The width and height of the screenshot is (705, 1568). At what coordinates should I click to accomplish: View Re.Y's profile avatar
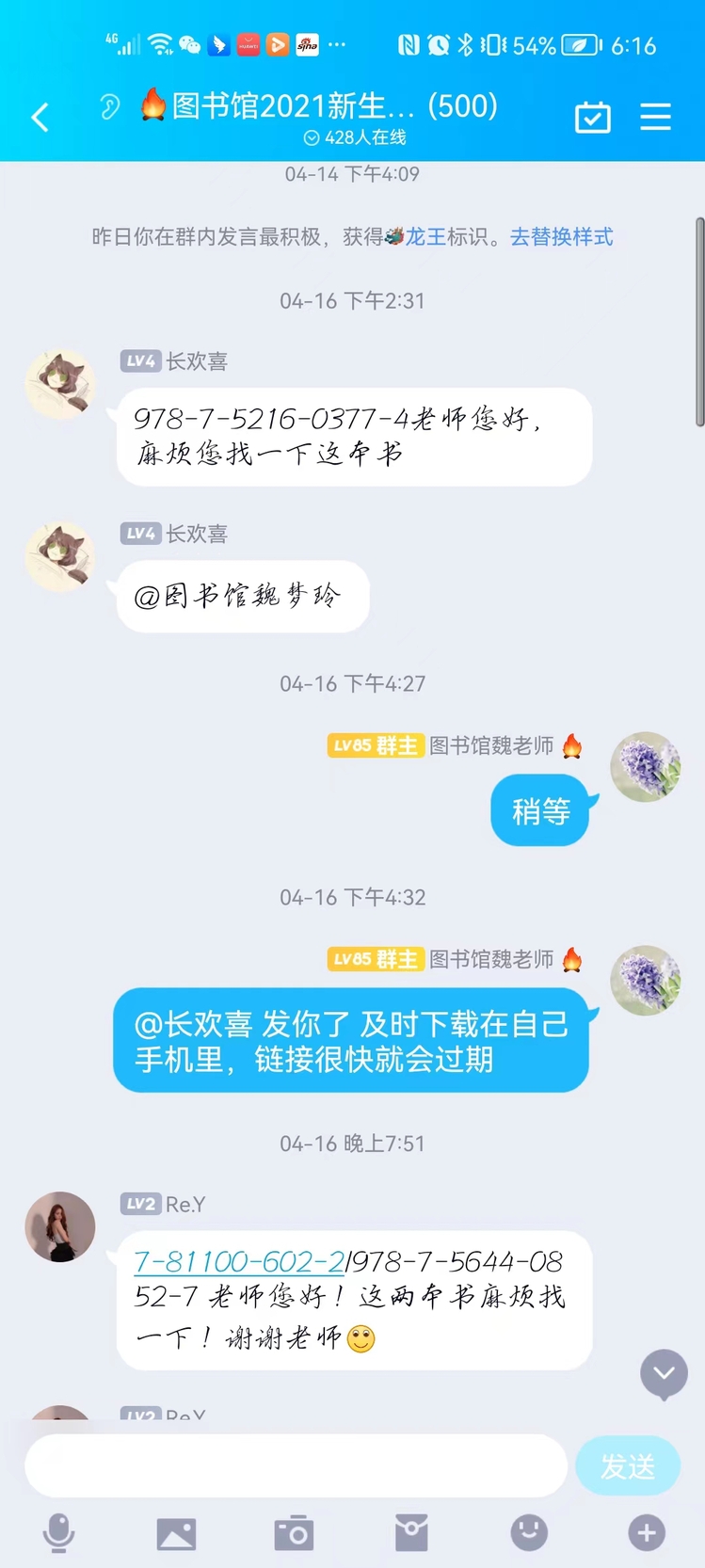pos(60,1226)
